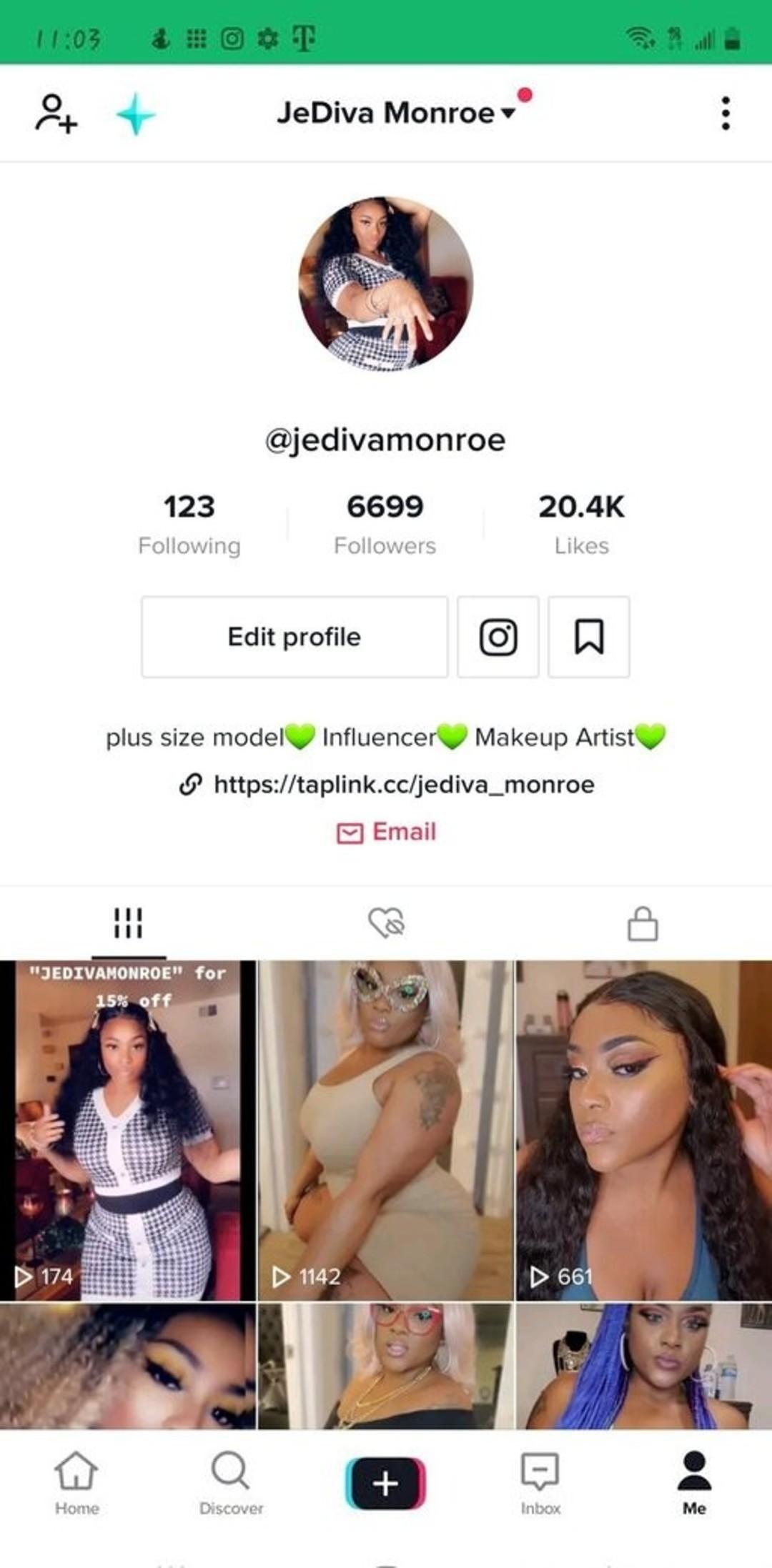Tap Edit profile
Screen dimensions: 772x1568
point(295,637)
